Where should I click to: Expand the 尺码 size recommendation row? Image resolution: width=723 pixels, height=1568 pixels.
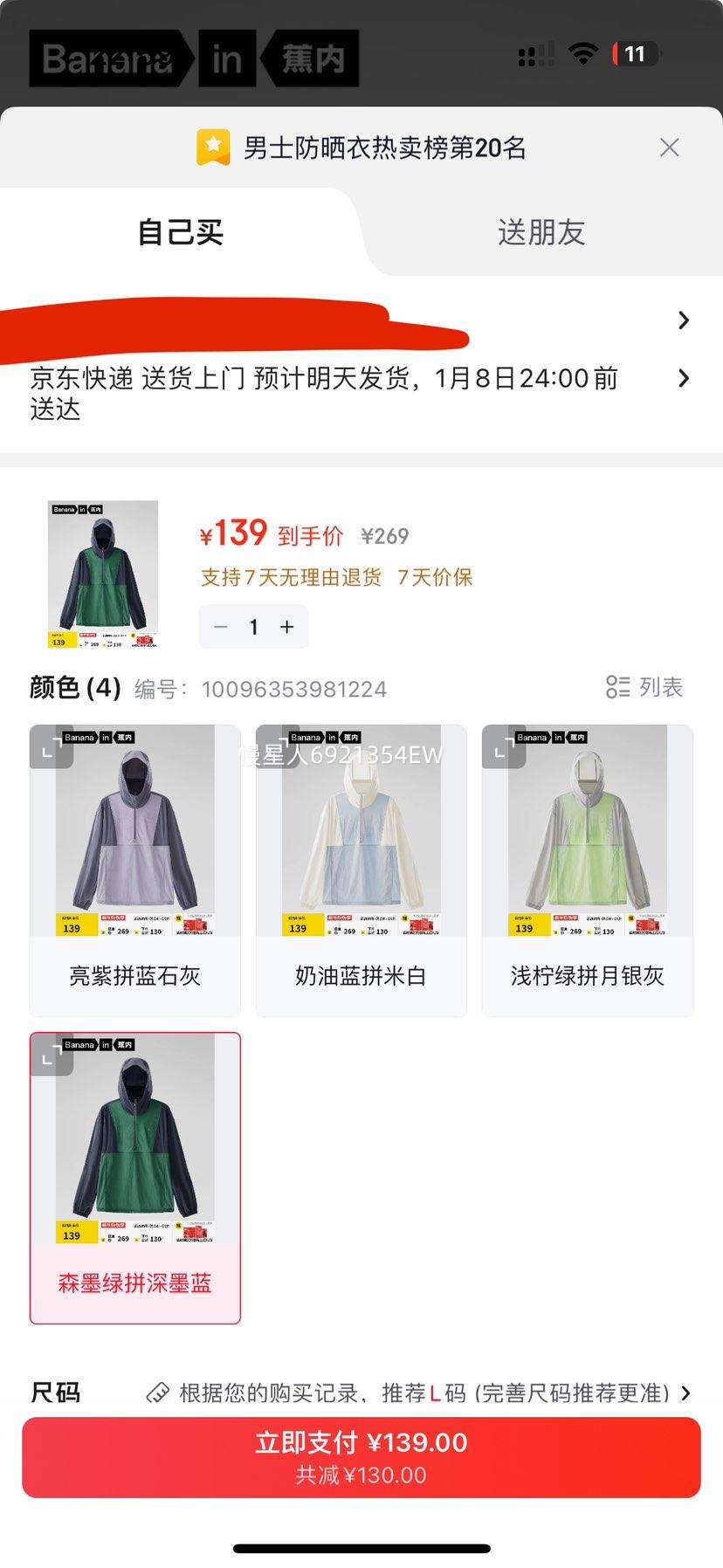click(686, 1392)
